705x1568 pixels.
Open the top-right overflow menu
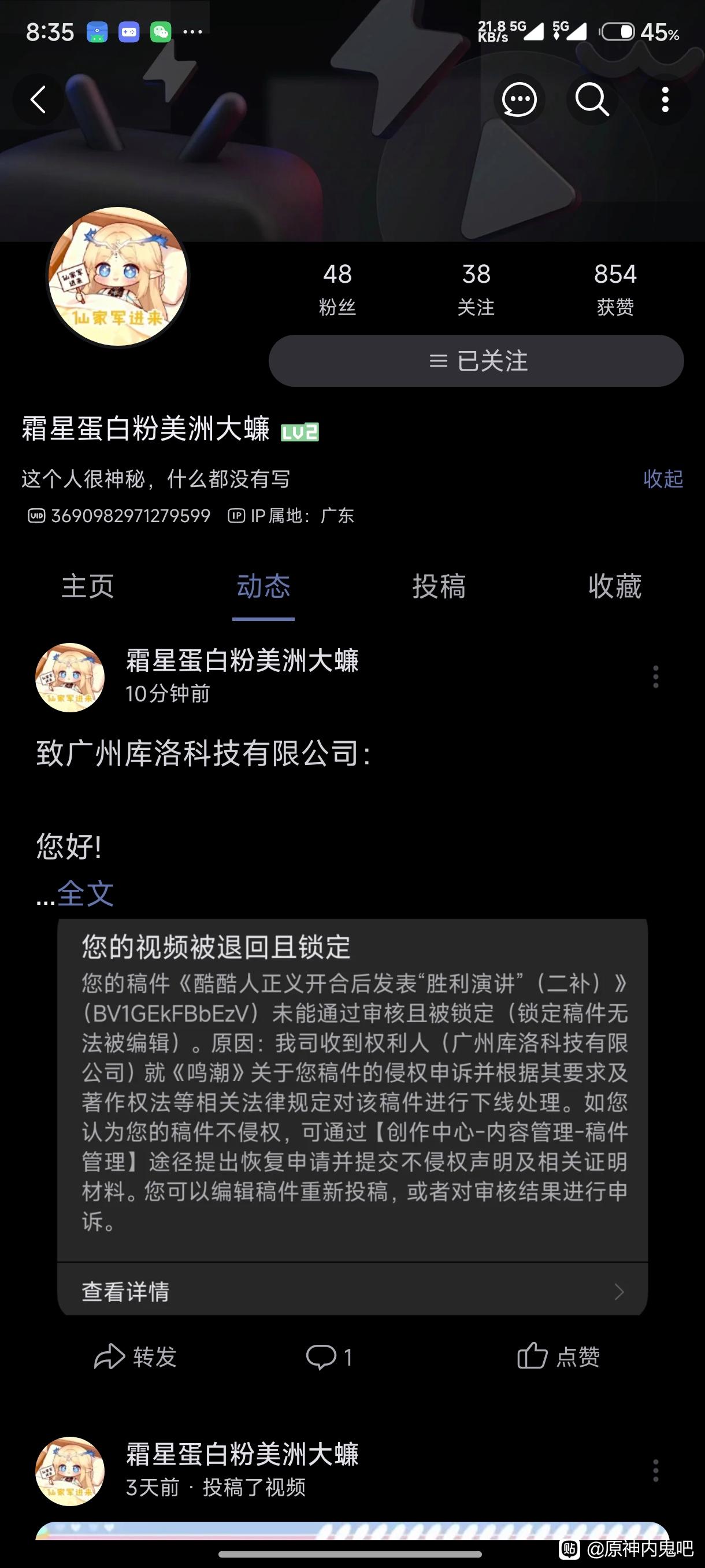point(665,99)
